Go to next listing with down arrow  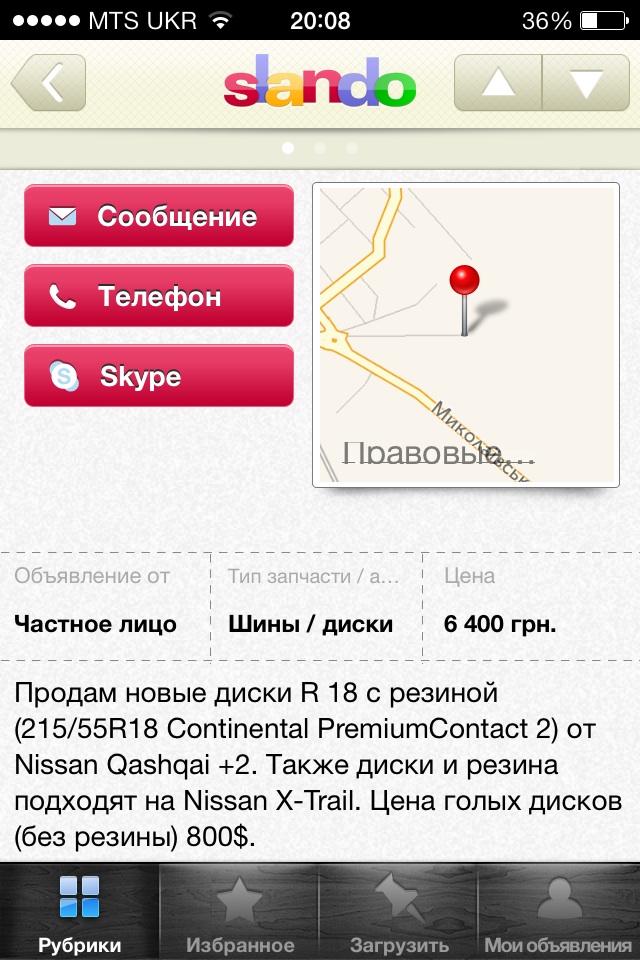[586, 83]
